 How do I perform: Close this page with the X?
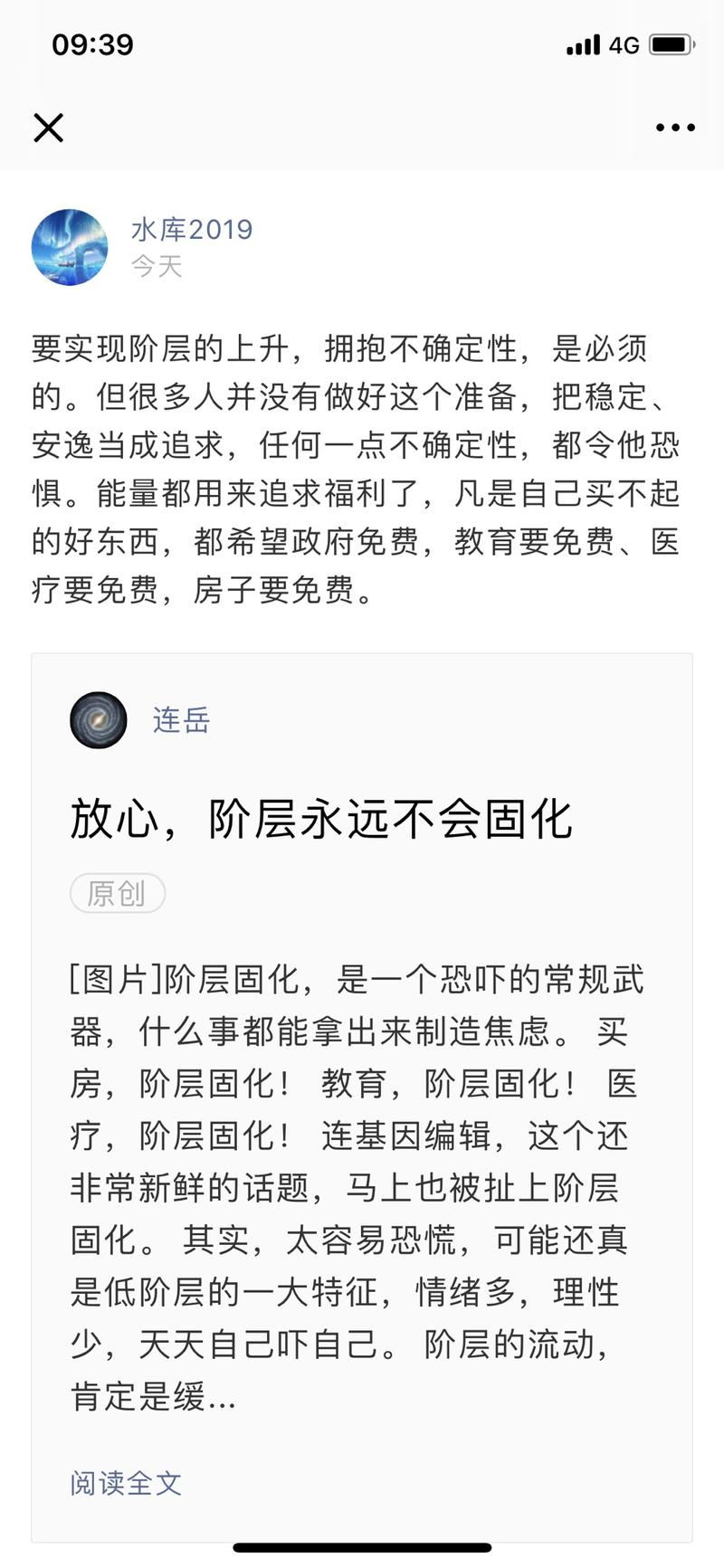pyautogui.click(x=49, y=128)
